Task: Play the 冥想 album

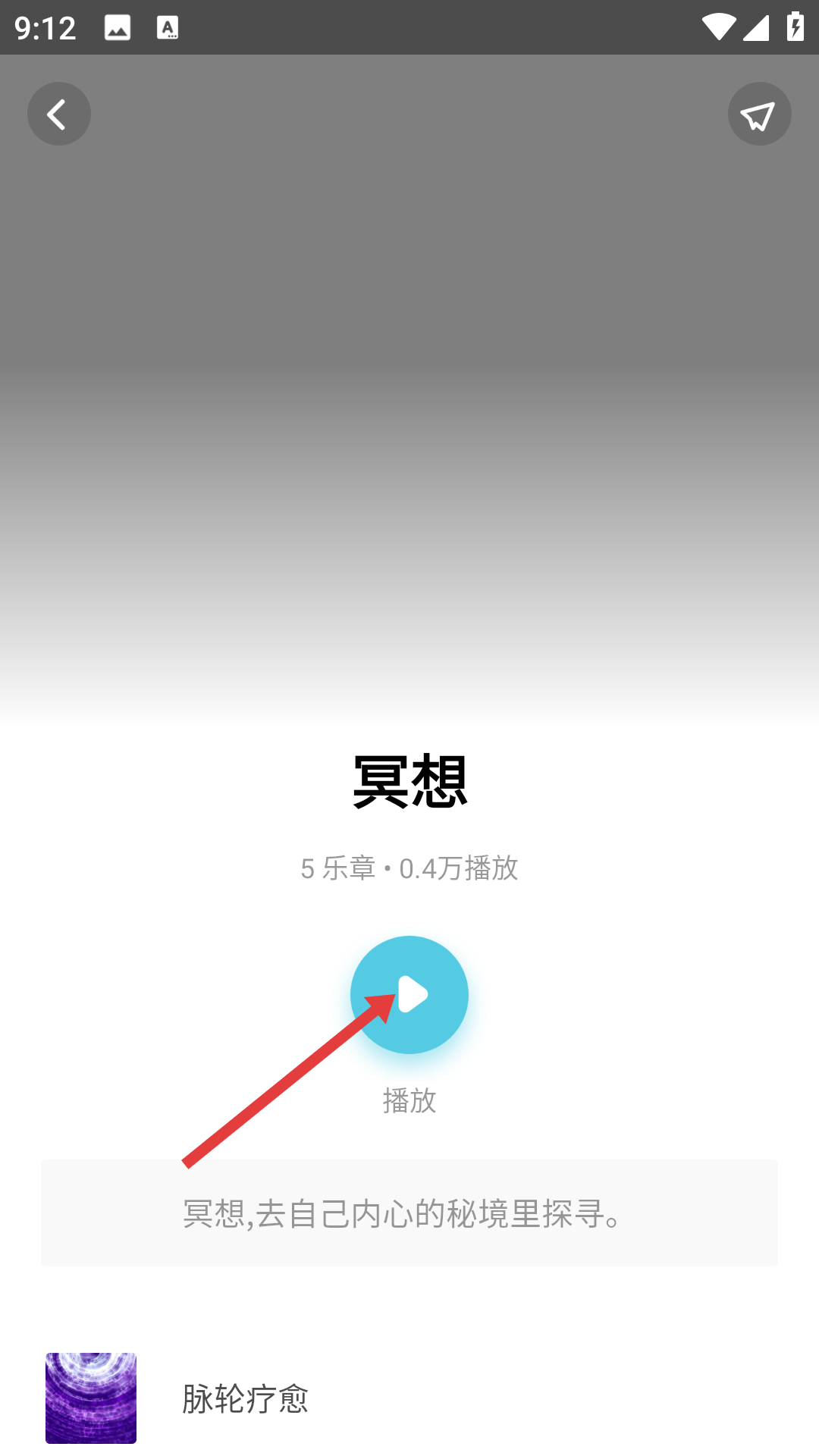Action: click(409, 994)
